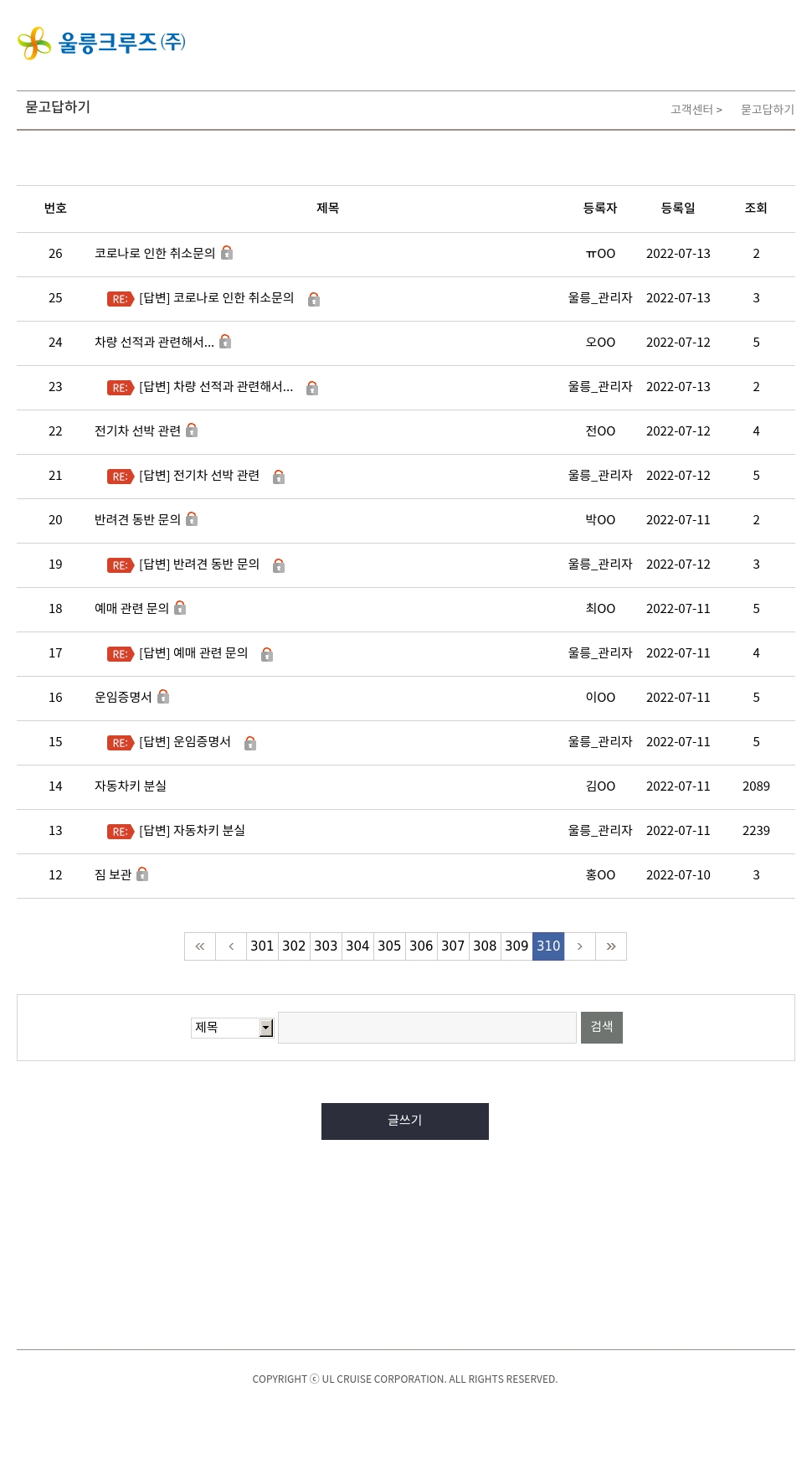This screenshot has width=812, height=1459.
Task: Open post '반려견 동반 문의' numbered 20
Action: coord(137,520)
